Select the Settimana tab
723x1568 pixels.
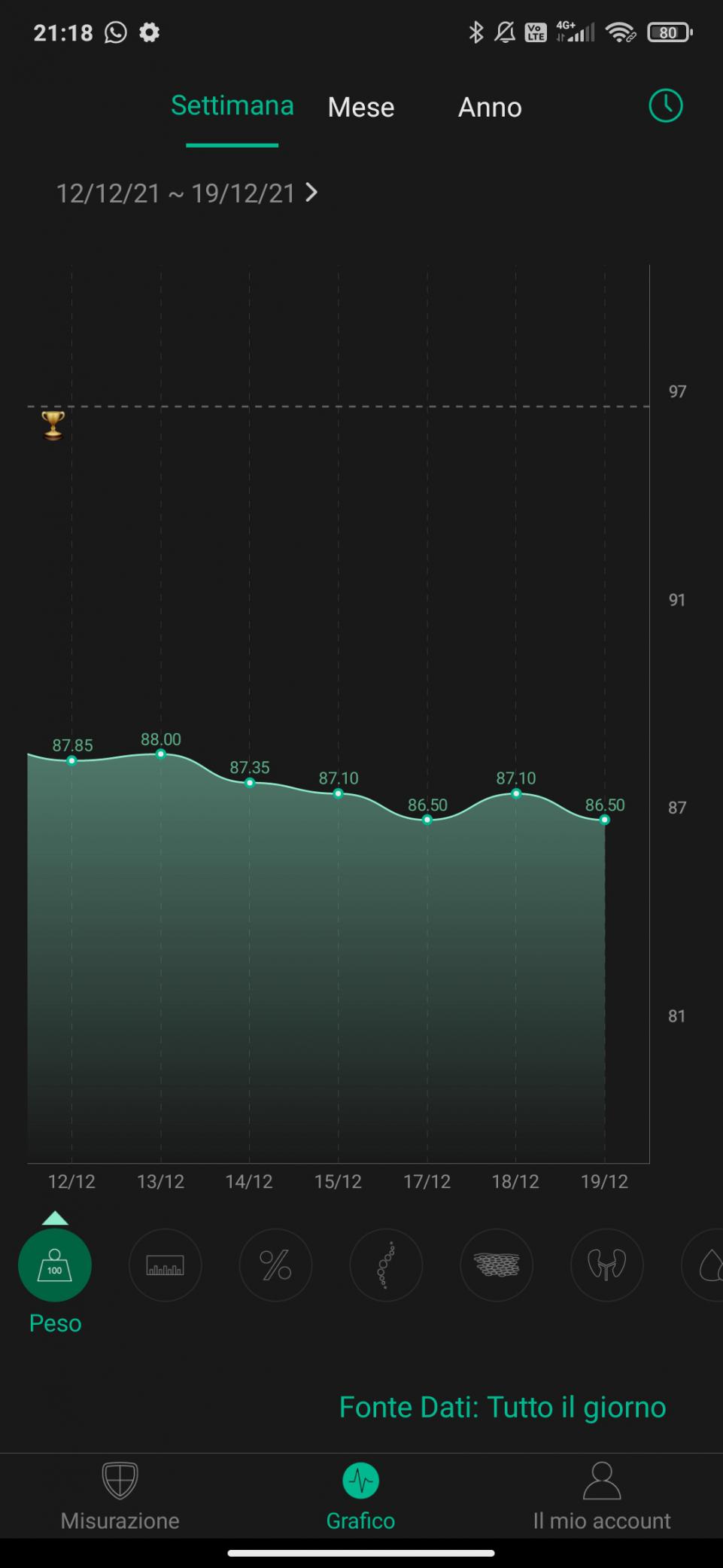232,106
